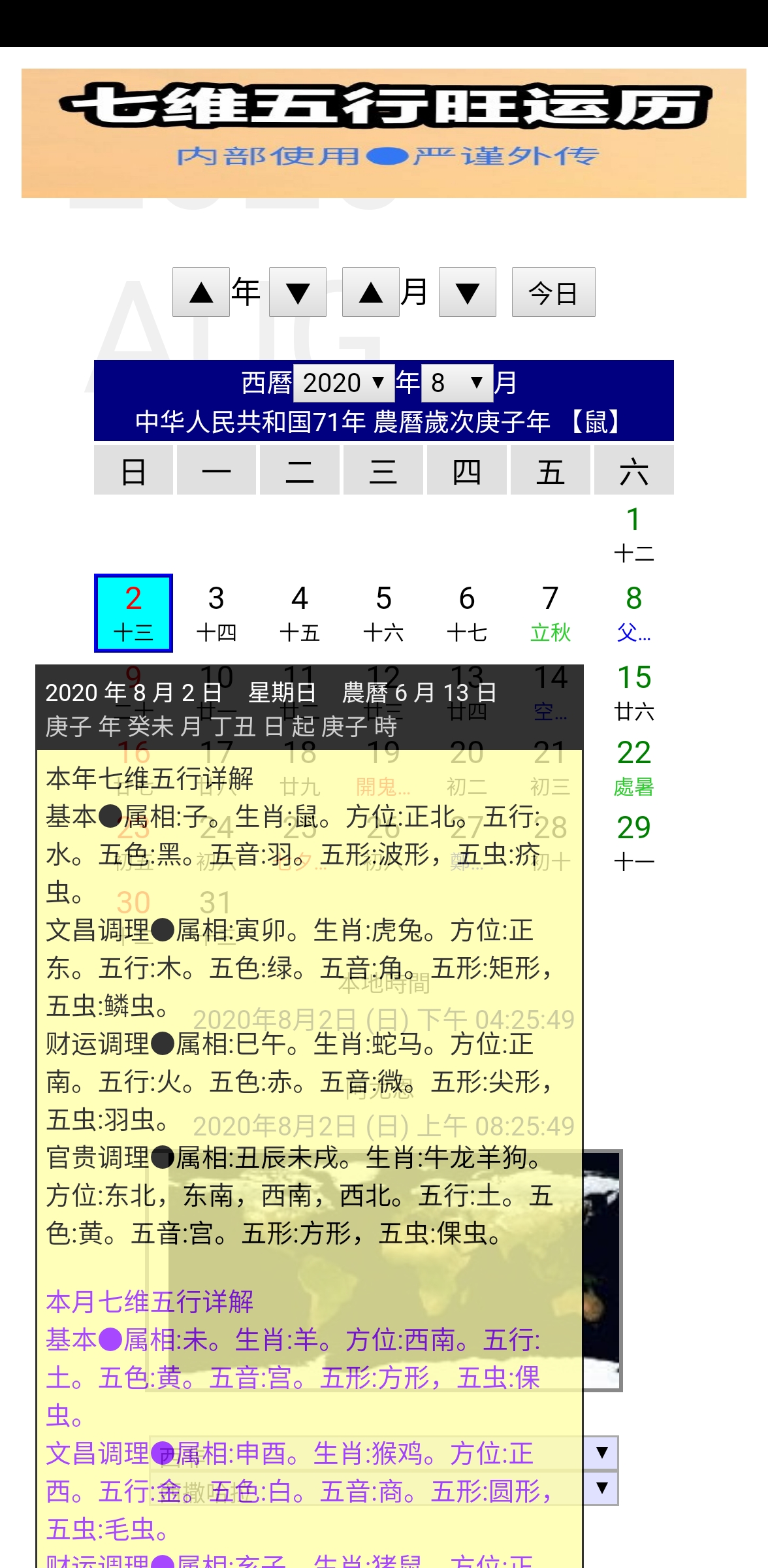Advance to the next year with the down arrow
This screenshot has width=768, height=1568.
pos(298,292)
